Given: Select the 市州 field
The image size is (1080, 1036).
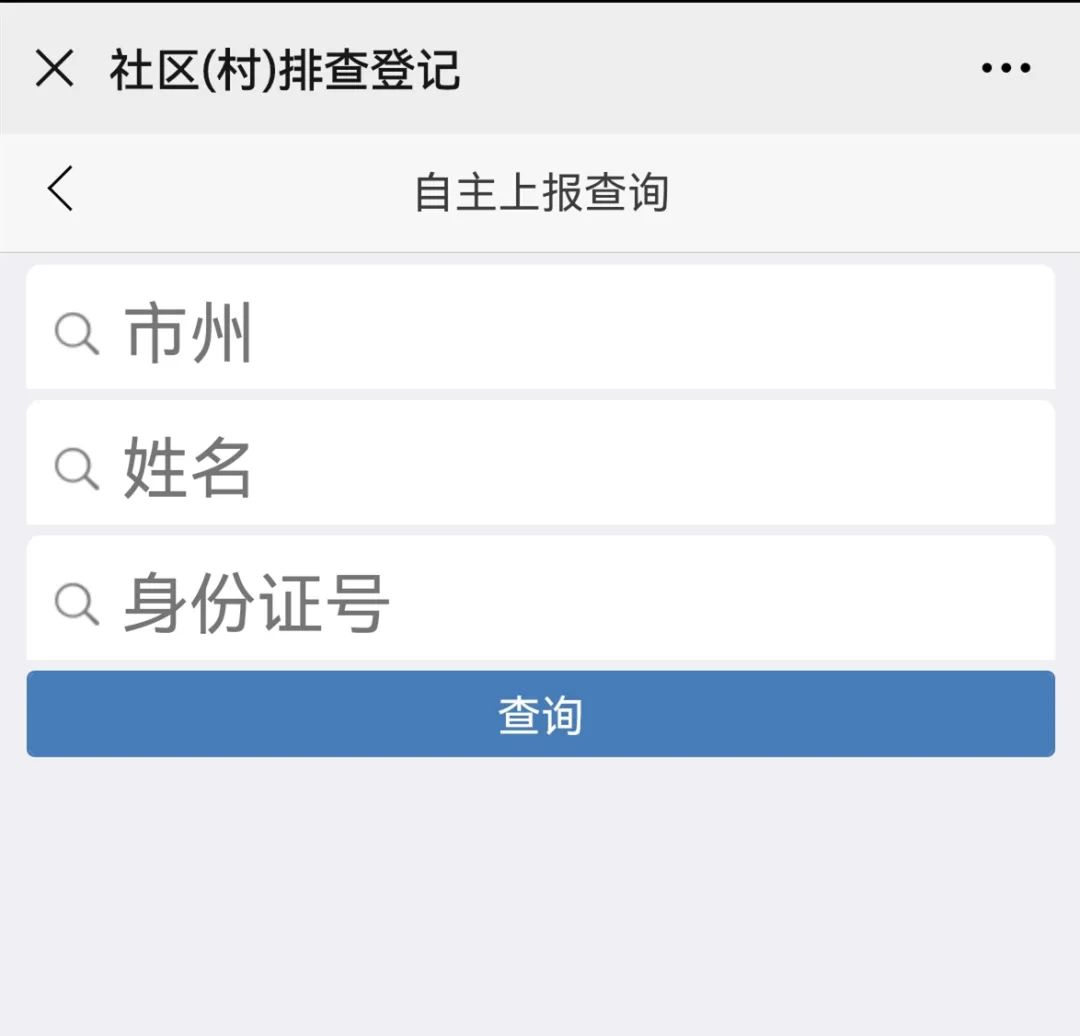Looking at the screenshot, I should [540, 329].
